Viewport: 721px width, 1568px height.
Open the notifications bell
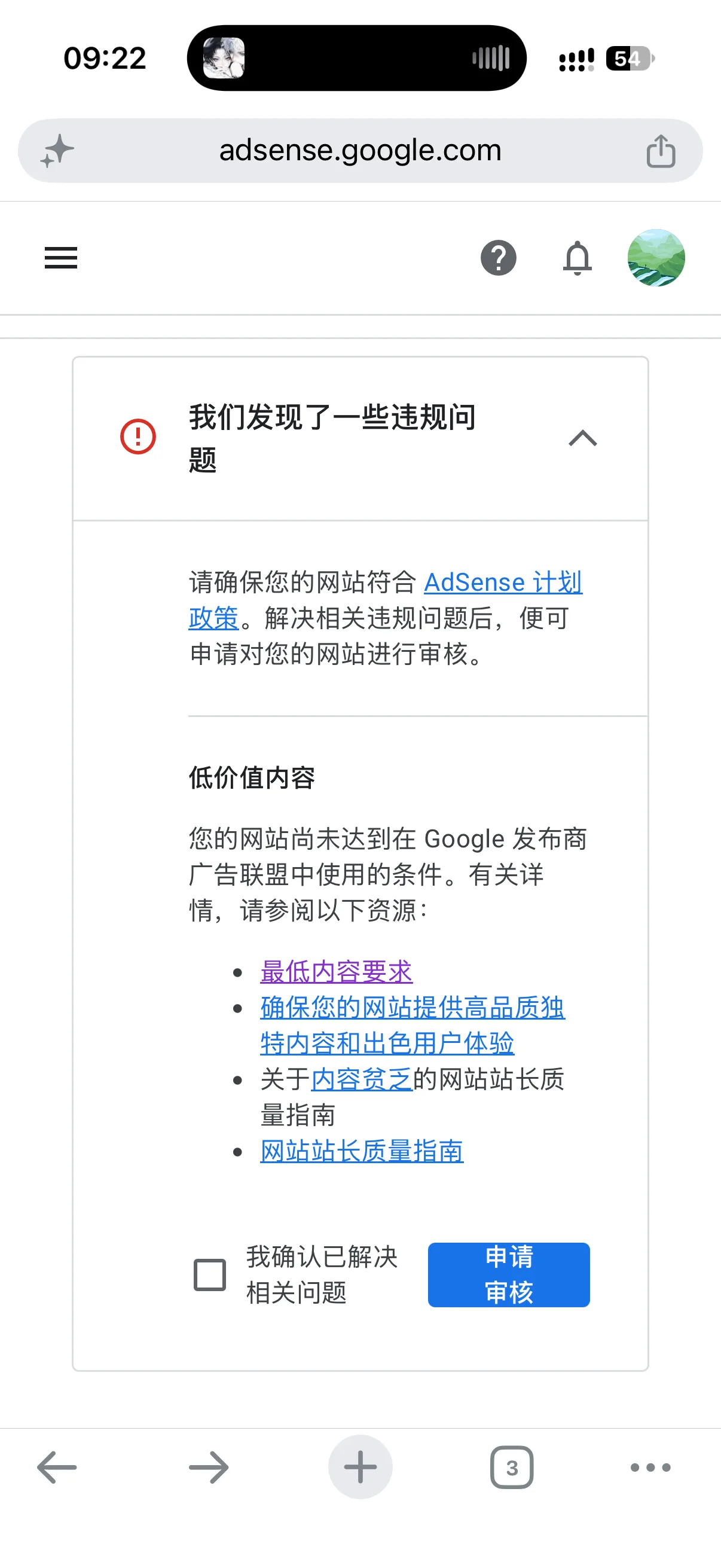[577, 258]
